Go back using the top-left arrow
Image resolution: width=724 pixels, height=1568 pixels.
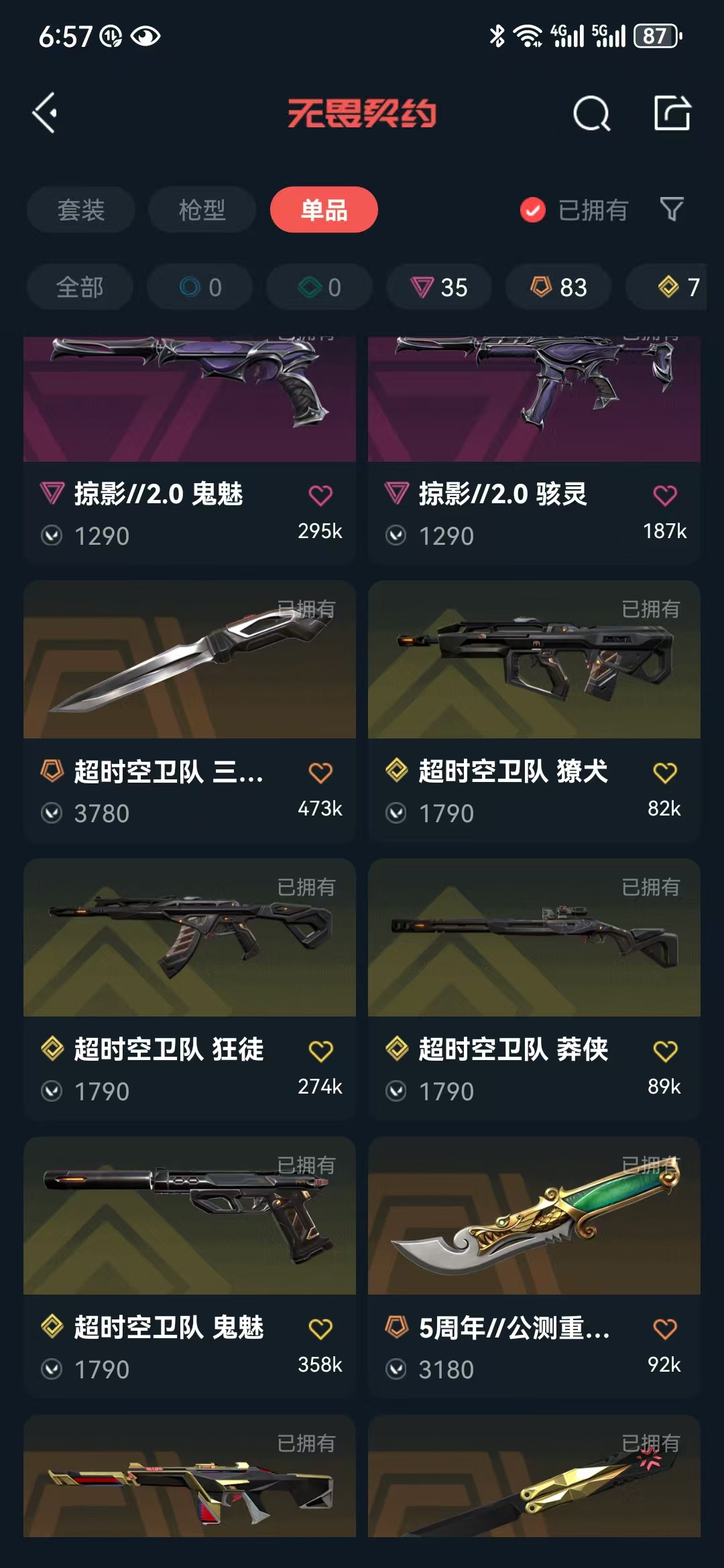tap(46, 113)
